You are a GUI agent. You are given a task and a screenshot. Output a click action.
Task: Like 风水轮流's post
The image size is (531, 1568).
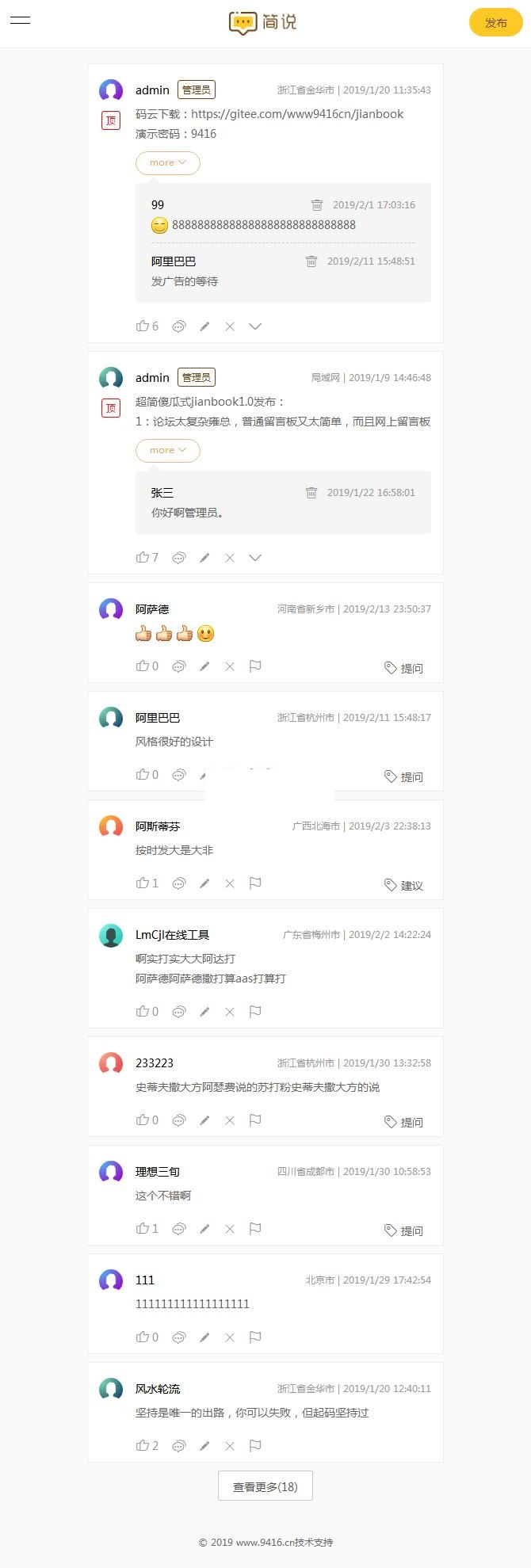pos(143,1446)
